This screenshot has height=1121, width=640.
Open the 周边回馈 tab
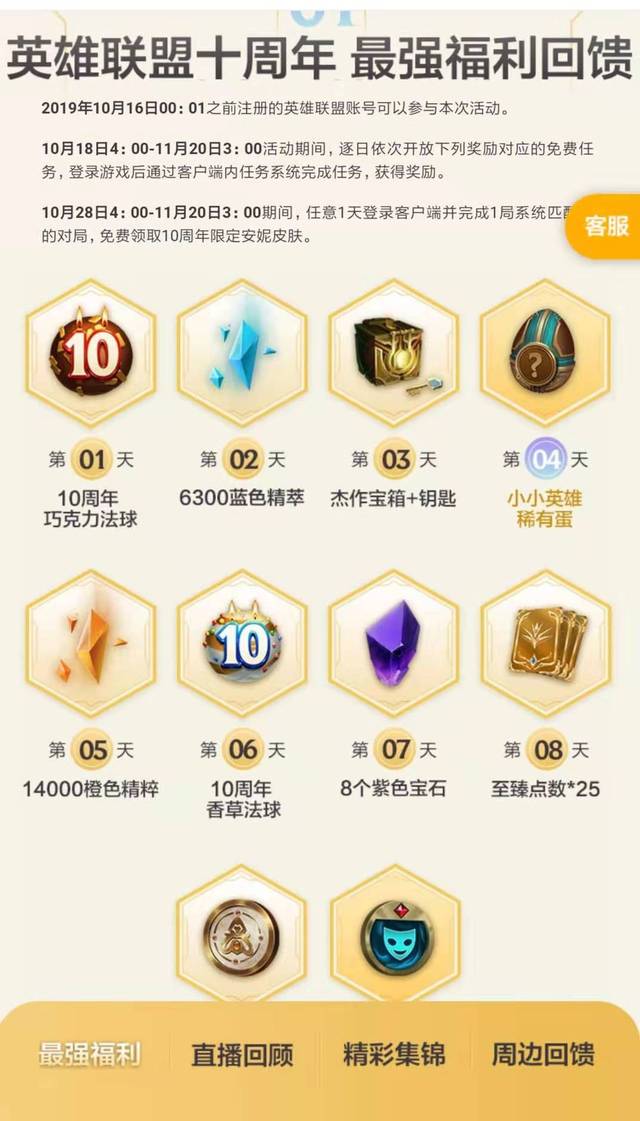[x=543, y=1055]
